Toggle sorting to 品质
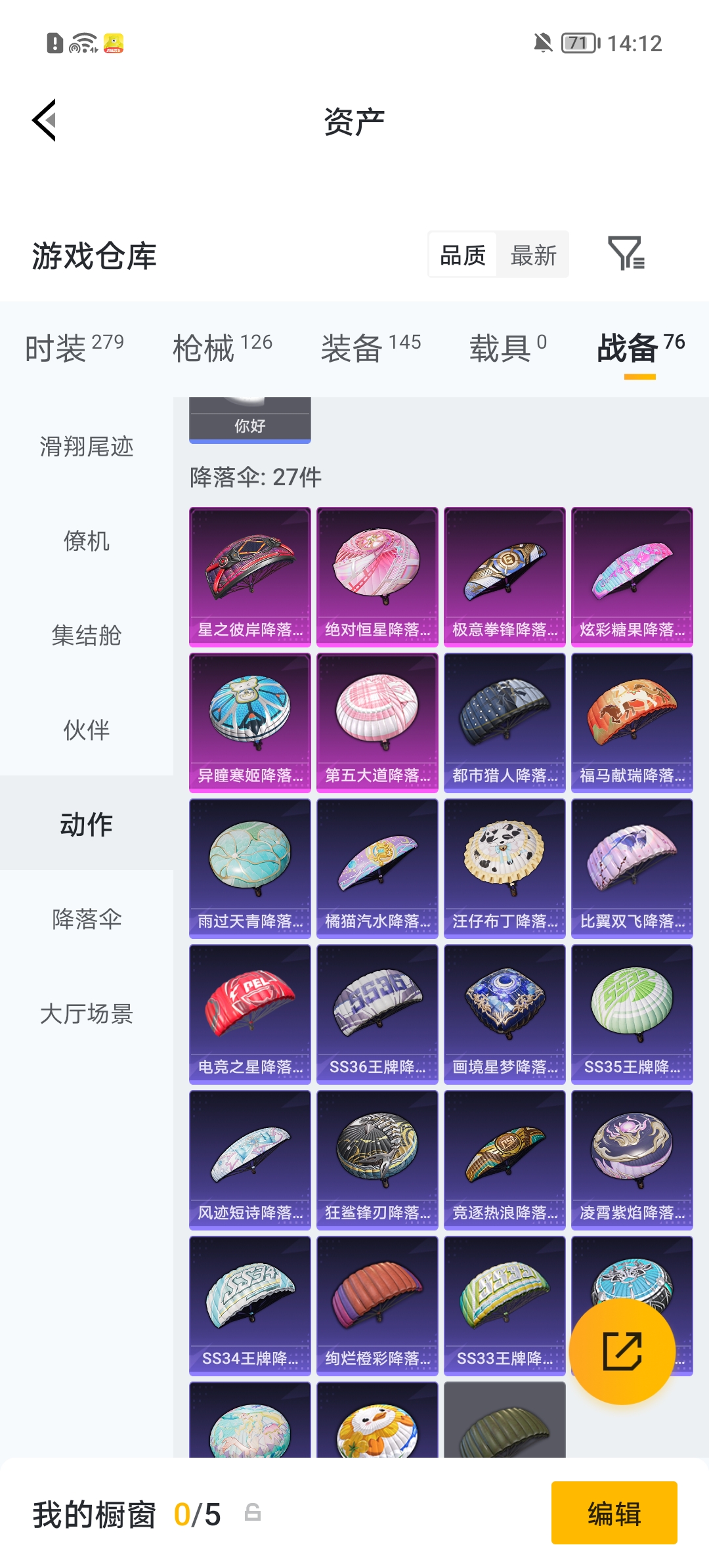The width and height of the screenshot is (709, 1568). click(x=462, y=255)
